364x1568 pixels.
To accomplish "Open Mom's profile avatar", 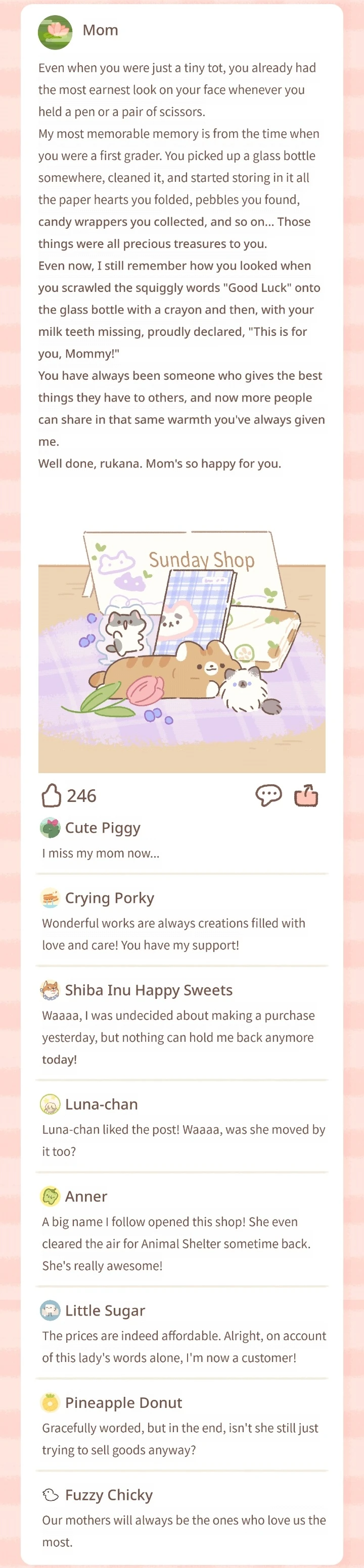I will (55, 32).
